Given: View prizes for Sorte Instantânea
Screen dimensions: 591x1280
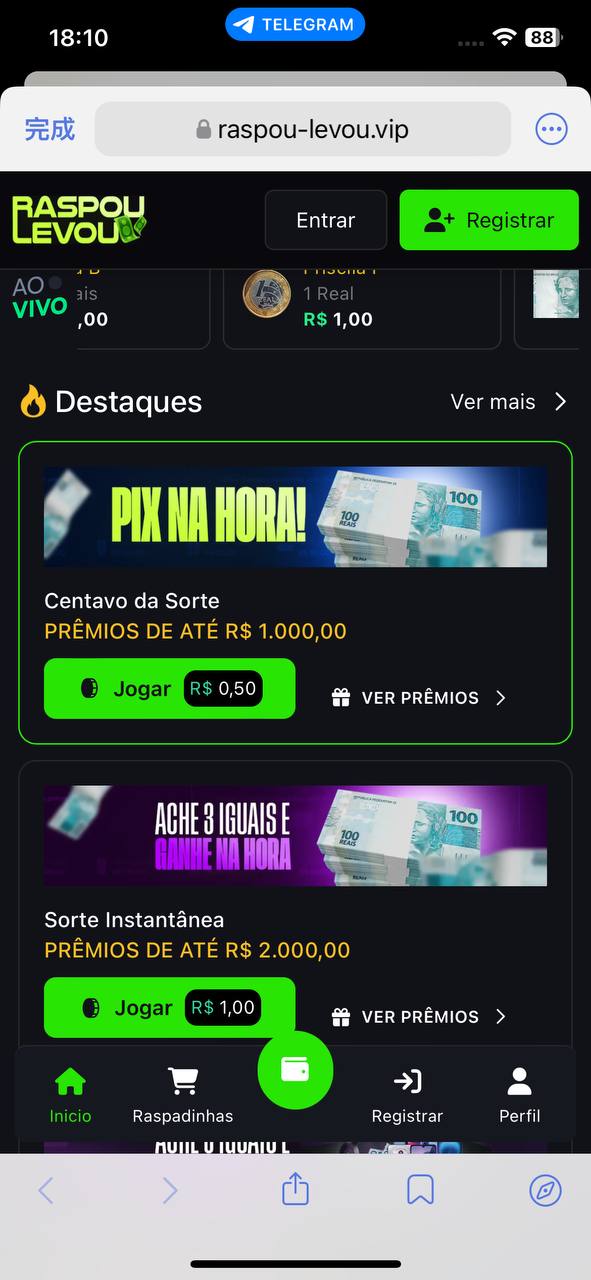Looking at the screenshot, I should coord(420,1017).
